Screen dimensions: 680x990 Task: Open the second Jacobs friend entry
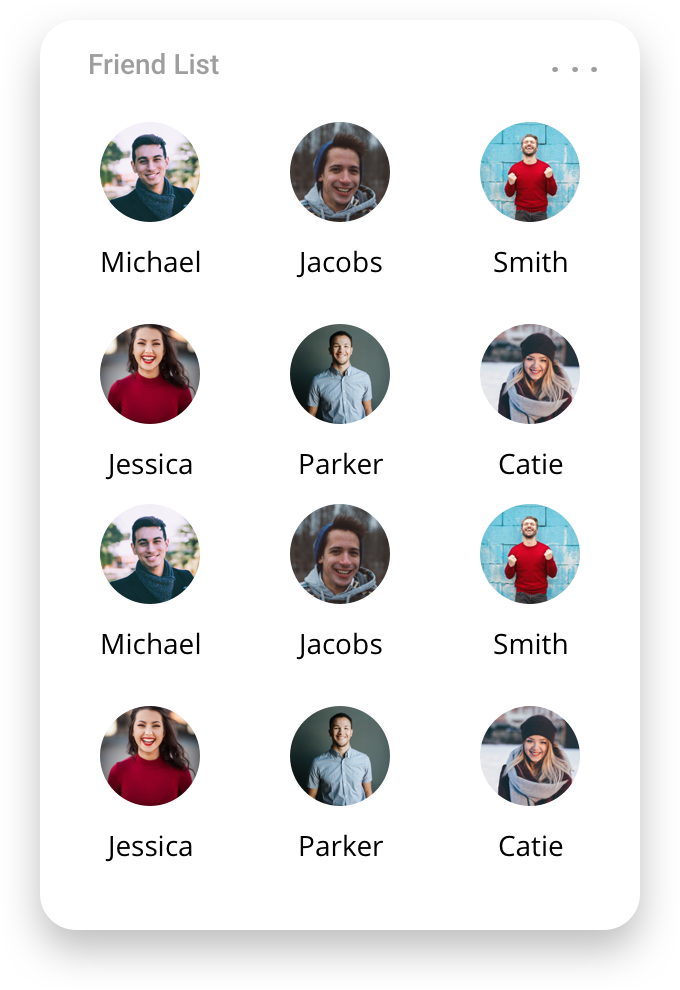pos(340,554)
